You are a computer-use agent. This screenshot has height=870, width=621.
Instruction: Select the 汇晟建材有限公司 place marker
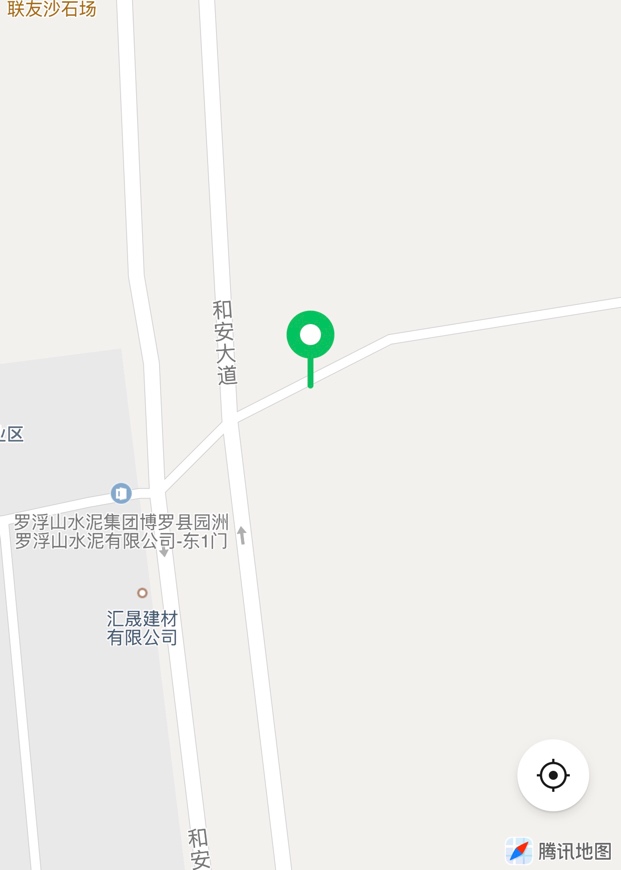point(142,593)
